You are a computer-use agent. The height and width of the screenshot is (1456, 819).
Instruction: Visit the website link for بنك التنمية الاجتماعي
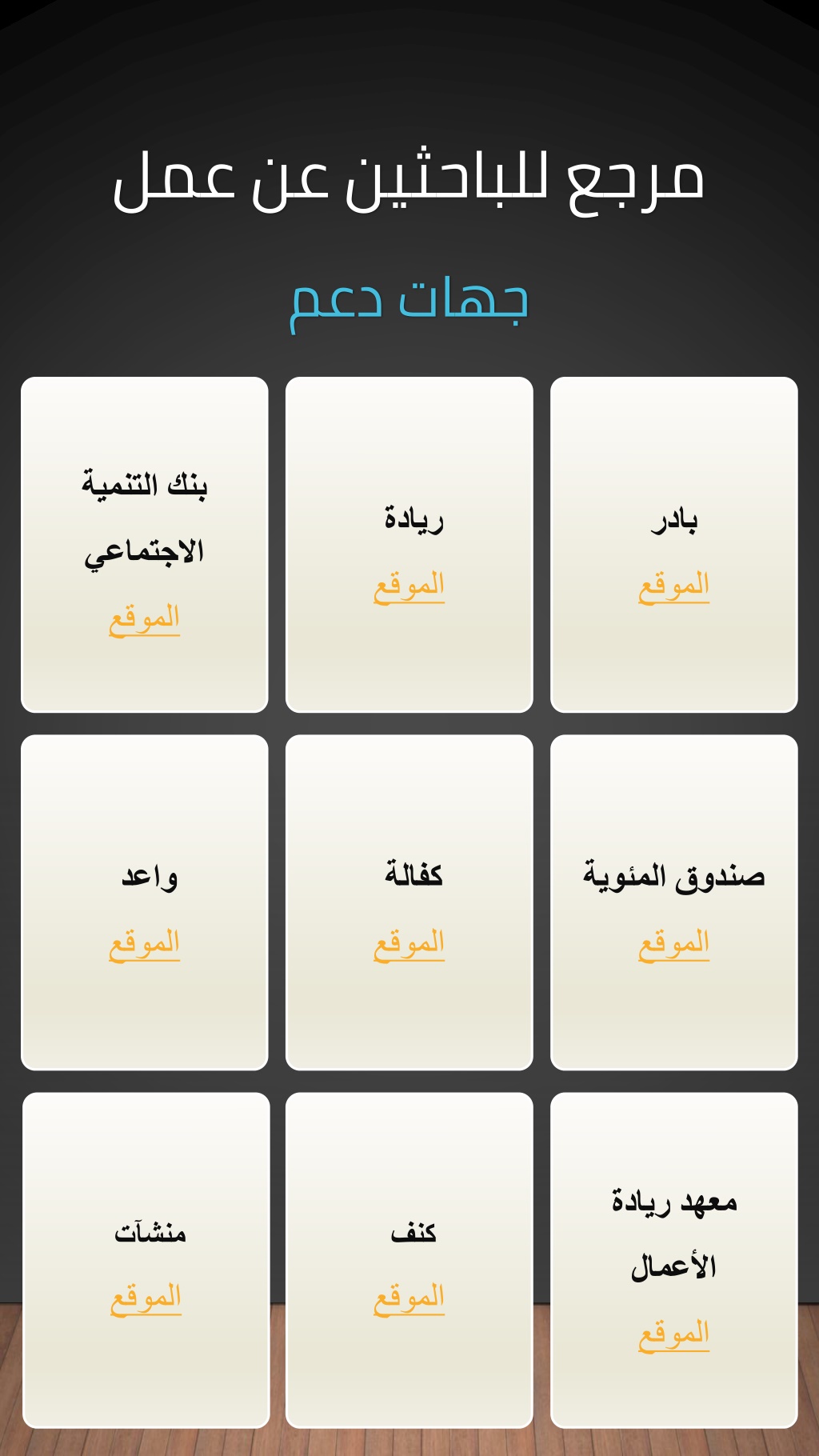pos(144,619)
